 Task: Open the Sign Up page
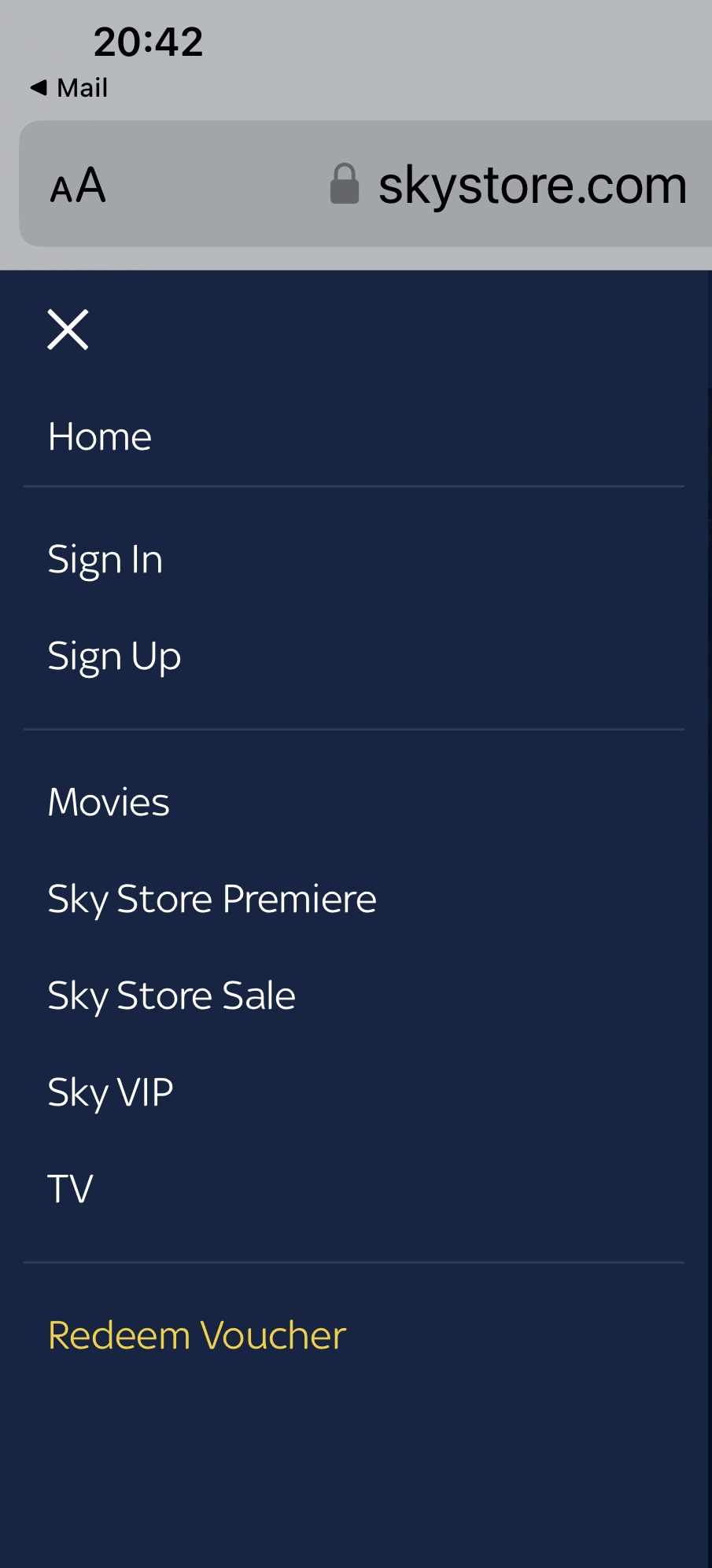click(x=114, y=657)
